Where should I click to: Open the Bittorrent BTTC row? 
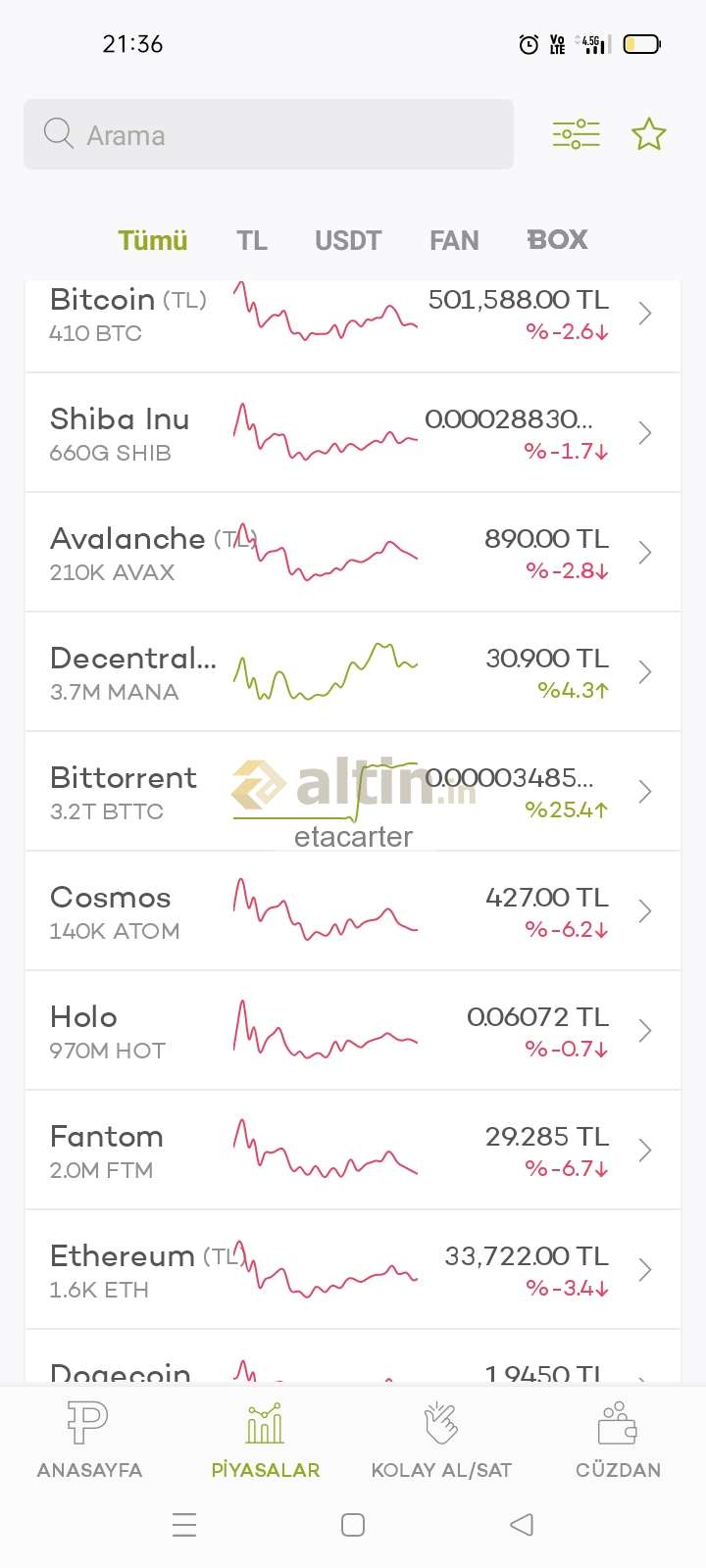[x=353, y=792]
